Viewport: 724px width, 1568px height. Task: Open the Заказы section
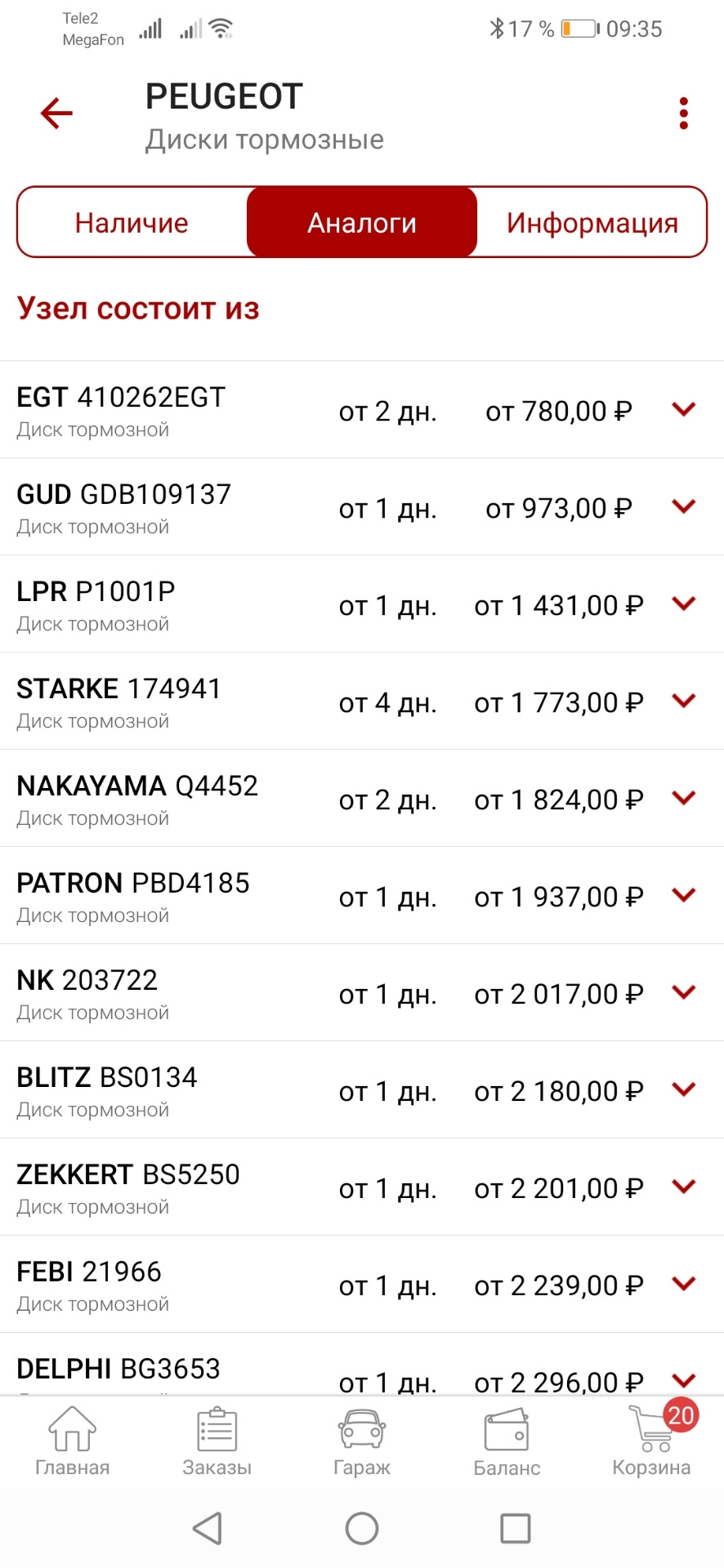(217, 1442)
